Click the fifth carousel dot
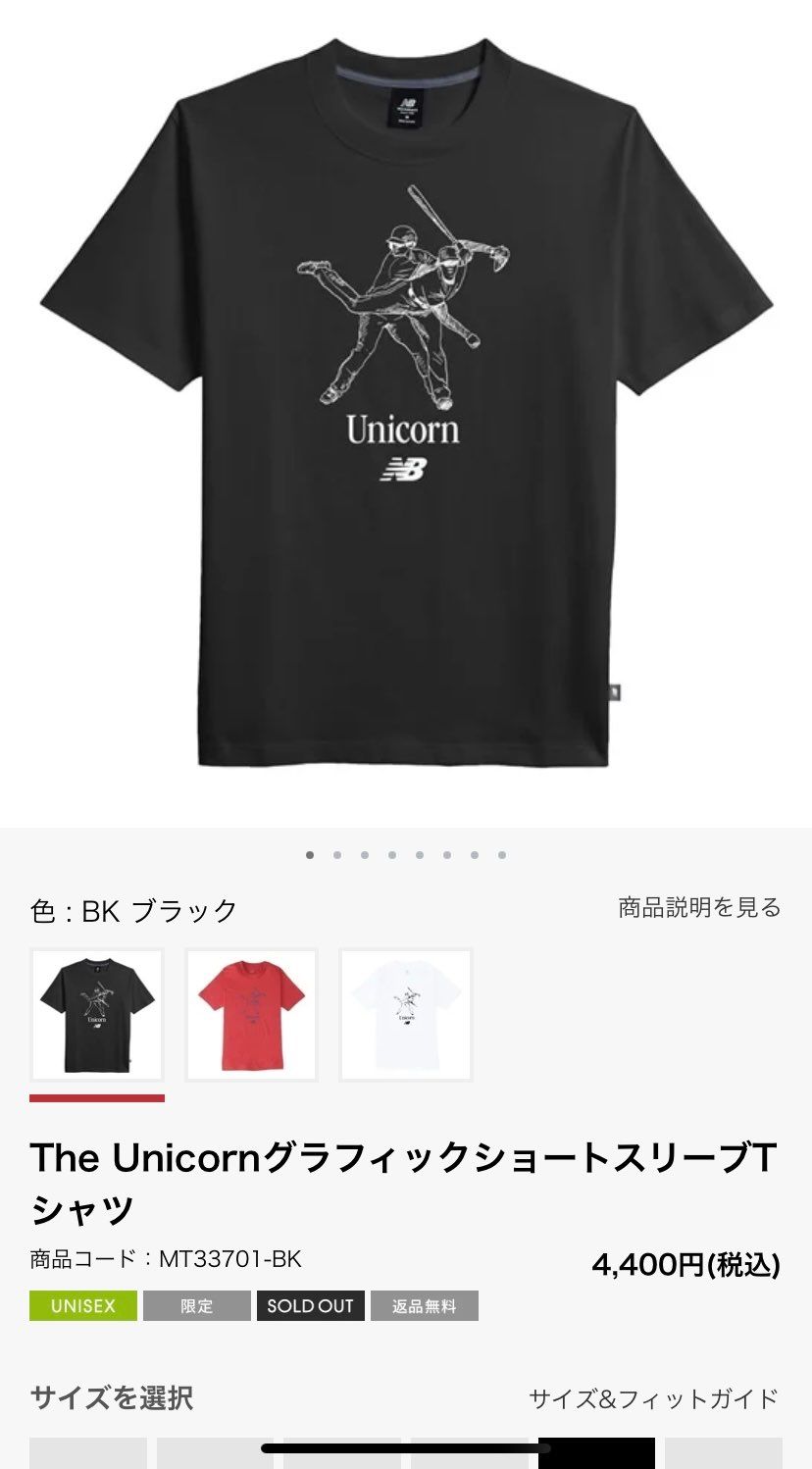Screen dimensions: 812x1469 point(420,855)
